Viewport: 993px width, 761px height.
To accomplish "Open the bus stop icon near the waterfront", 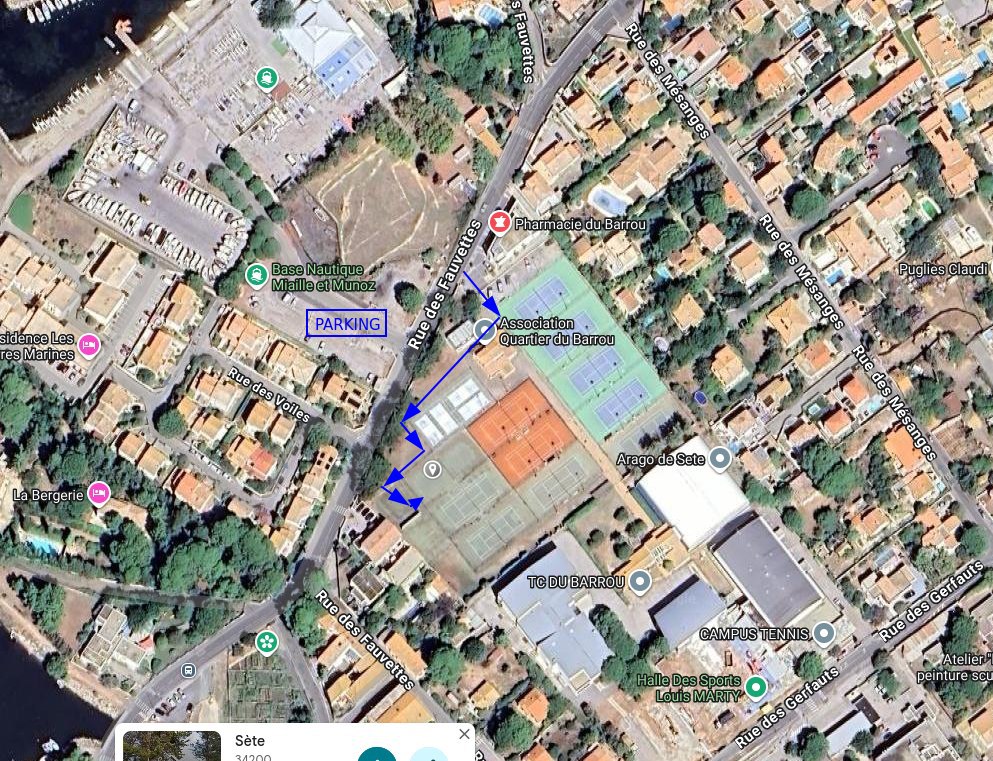I will pos(189,670).
